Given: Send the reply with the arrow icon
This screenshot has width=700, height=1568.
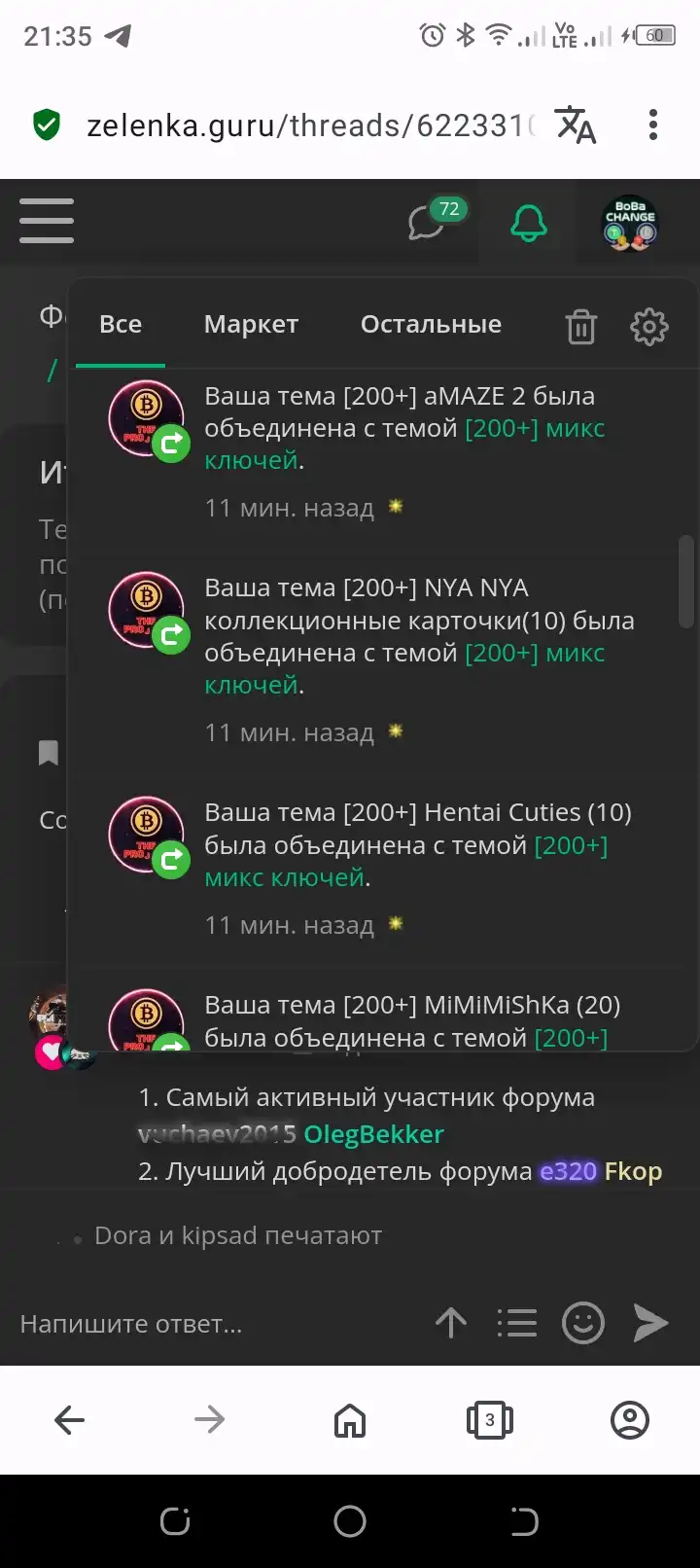Looking at the screenshot, I should pos(650,1323).
